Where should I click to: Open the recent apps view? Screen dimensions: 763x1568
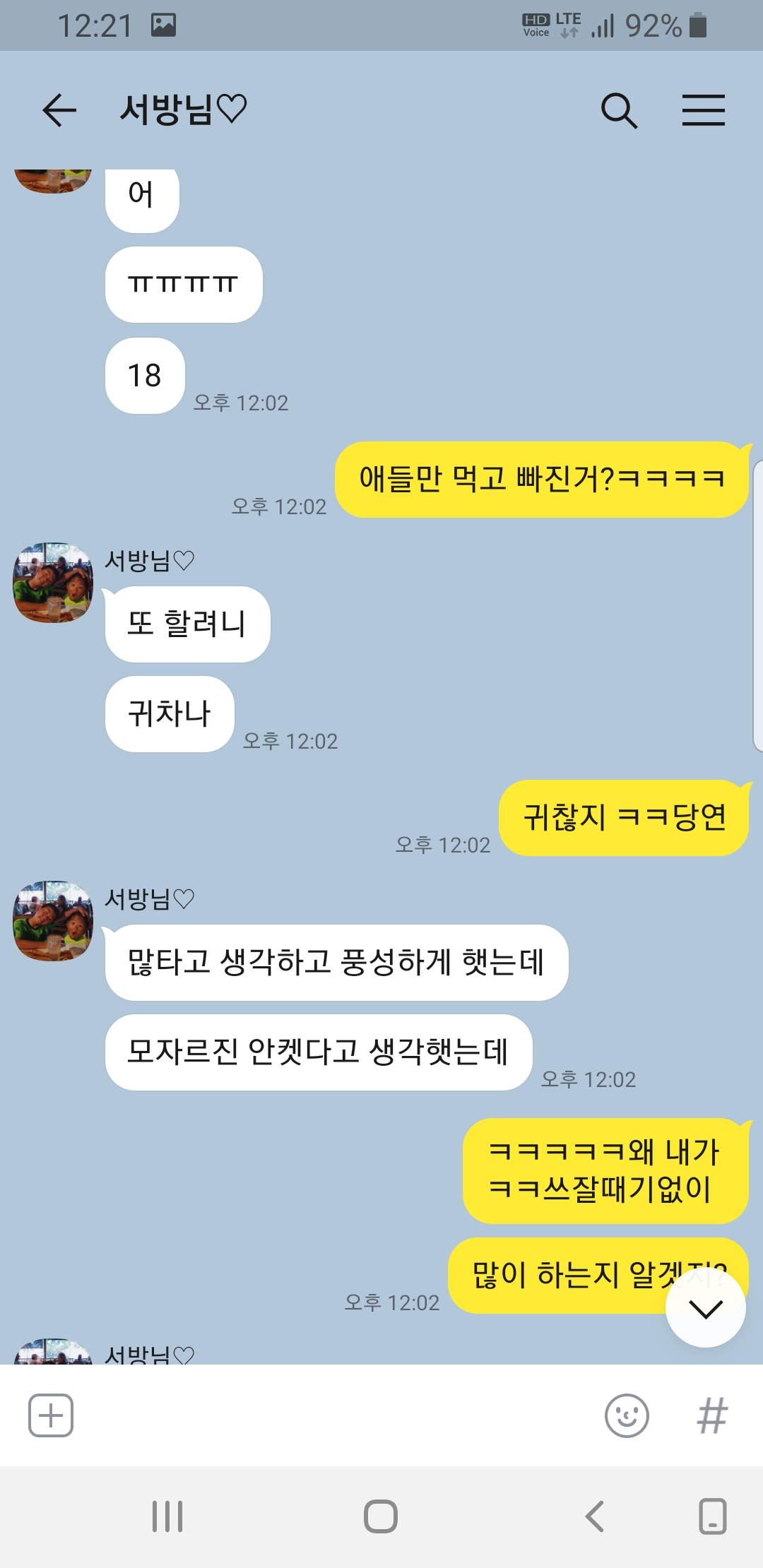pyautogui.click(x=167, y=1516)
